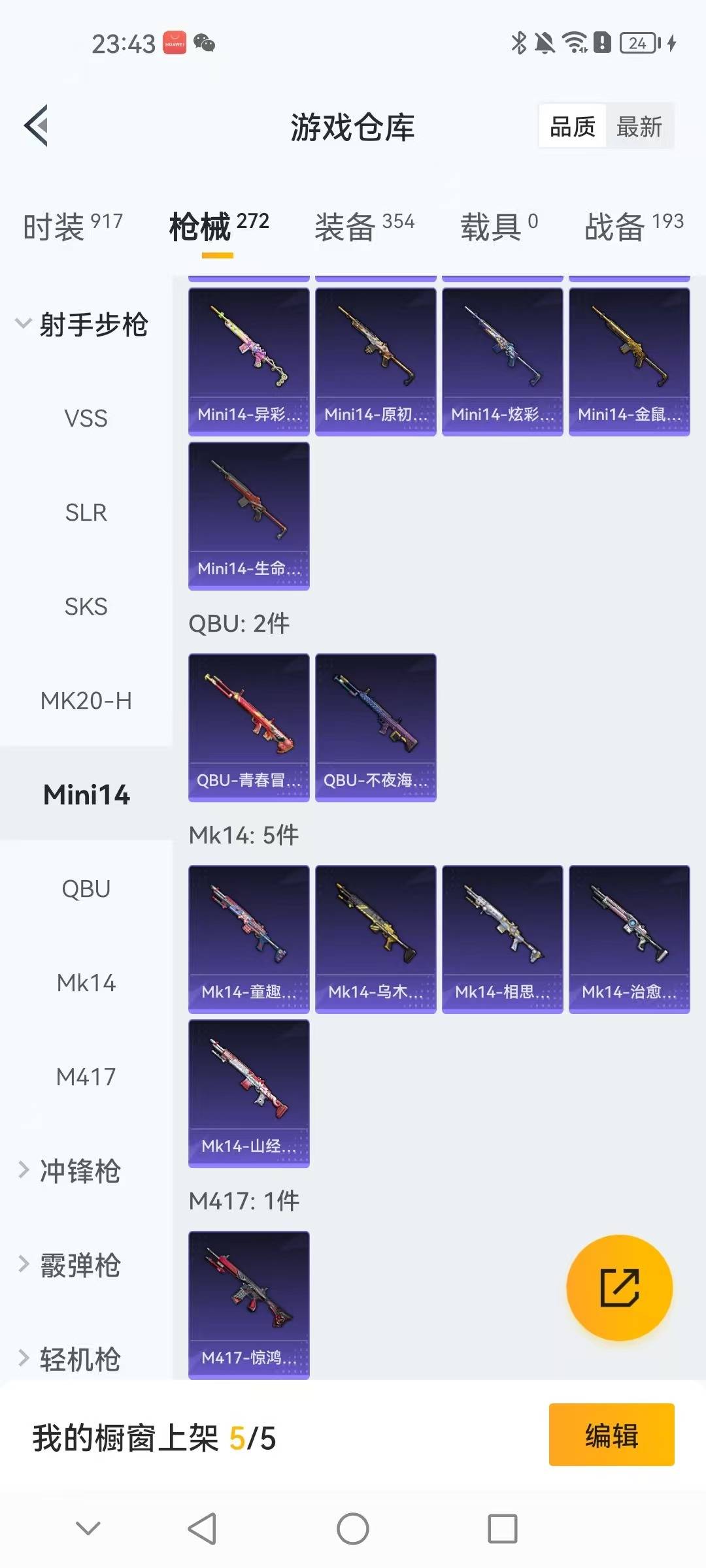This screenshot has height=1568, width=706.
Task: Tap the 编辑 button
Action: pos(611,1435)
